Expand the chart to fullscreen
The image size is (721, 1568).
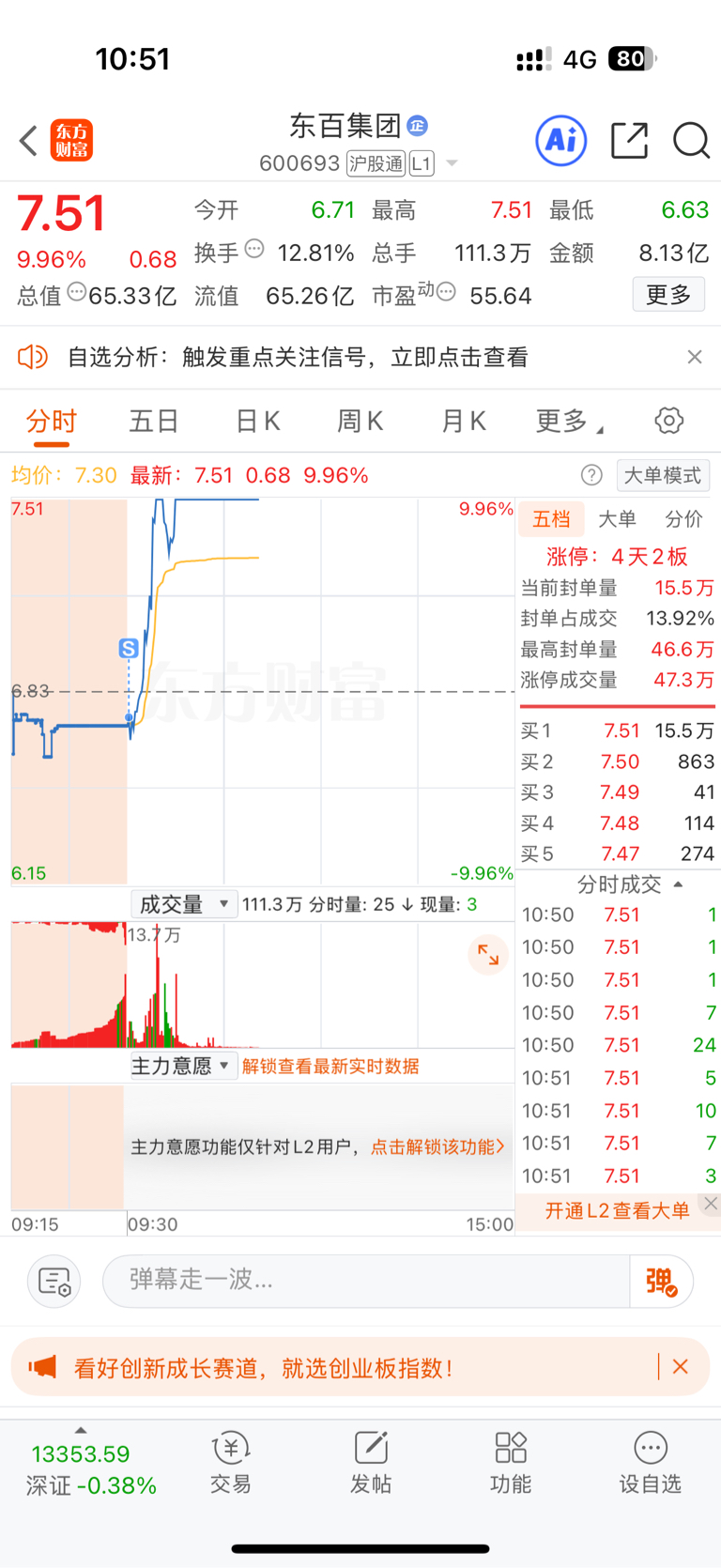click(488, 955)
